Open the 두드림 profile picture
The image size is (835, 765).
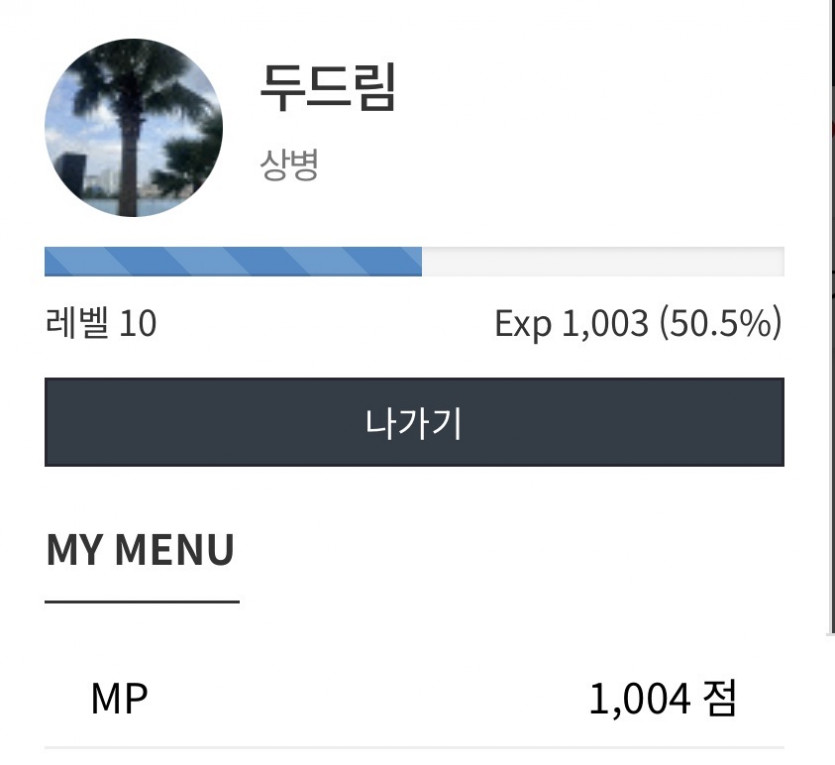(x=134, y=128)
